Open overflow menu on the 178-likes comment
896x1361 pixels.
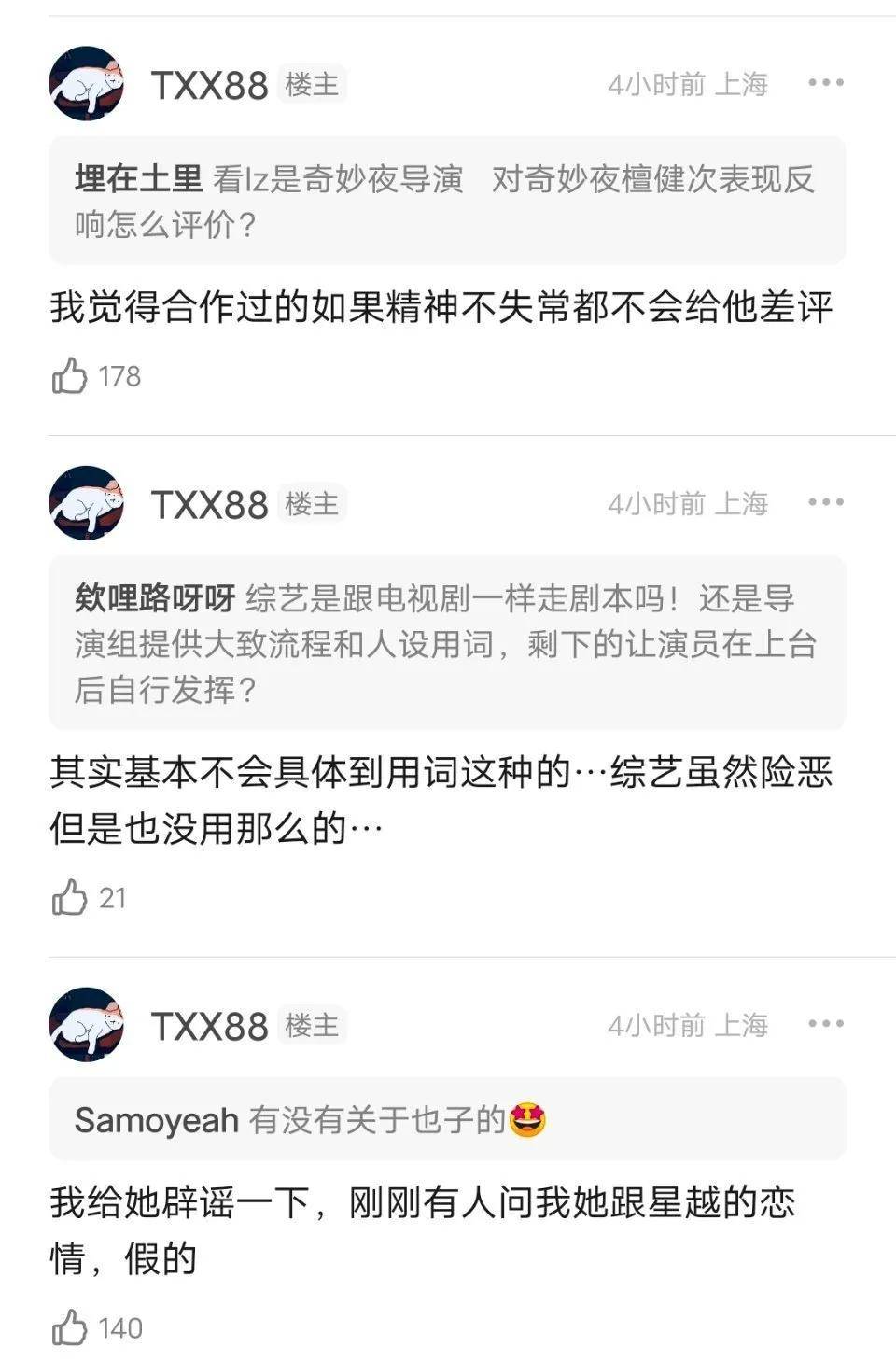pos(826,83)
